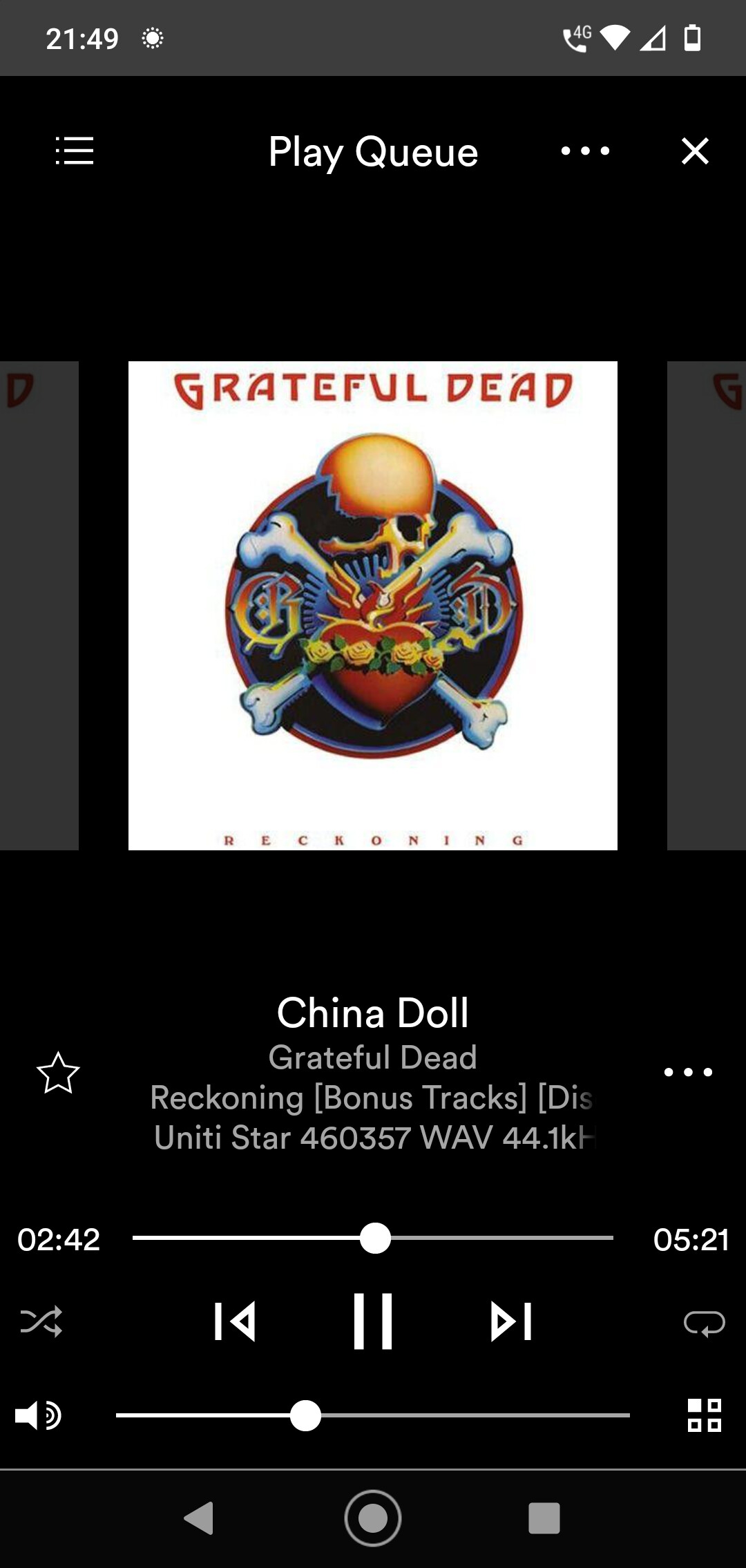Open the play queue list icon

click(x=75, y=151)
